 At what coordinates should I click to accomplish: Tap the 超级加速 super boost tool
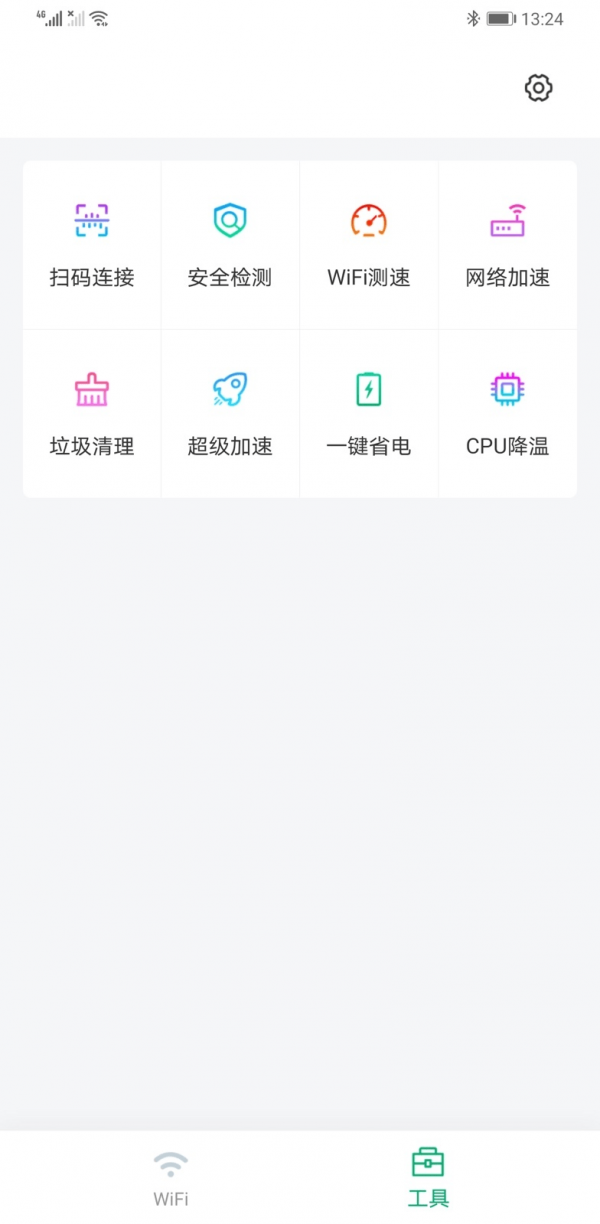tap(230, 414)
